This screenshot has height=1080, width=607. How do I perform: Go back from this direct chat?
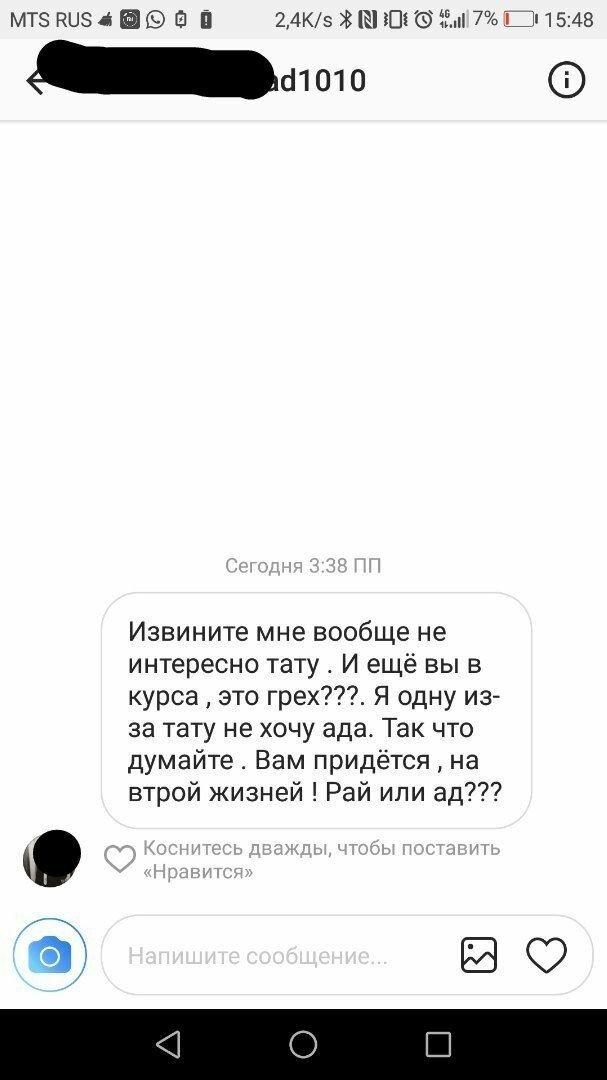tap(34, 81)
